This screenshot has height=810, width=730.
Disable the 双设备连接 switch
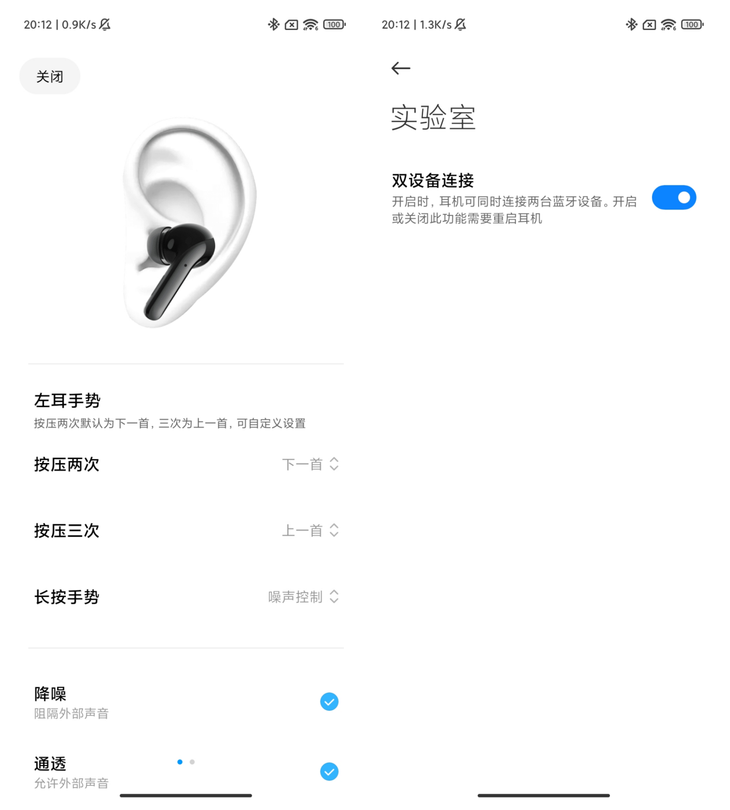click(673, 198)
